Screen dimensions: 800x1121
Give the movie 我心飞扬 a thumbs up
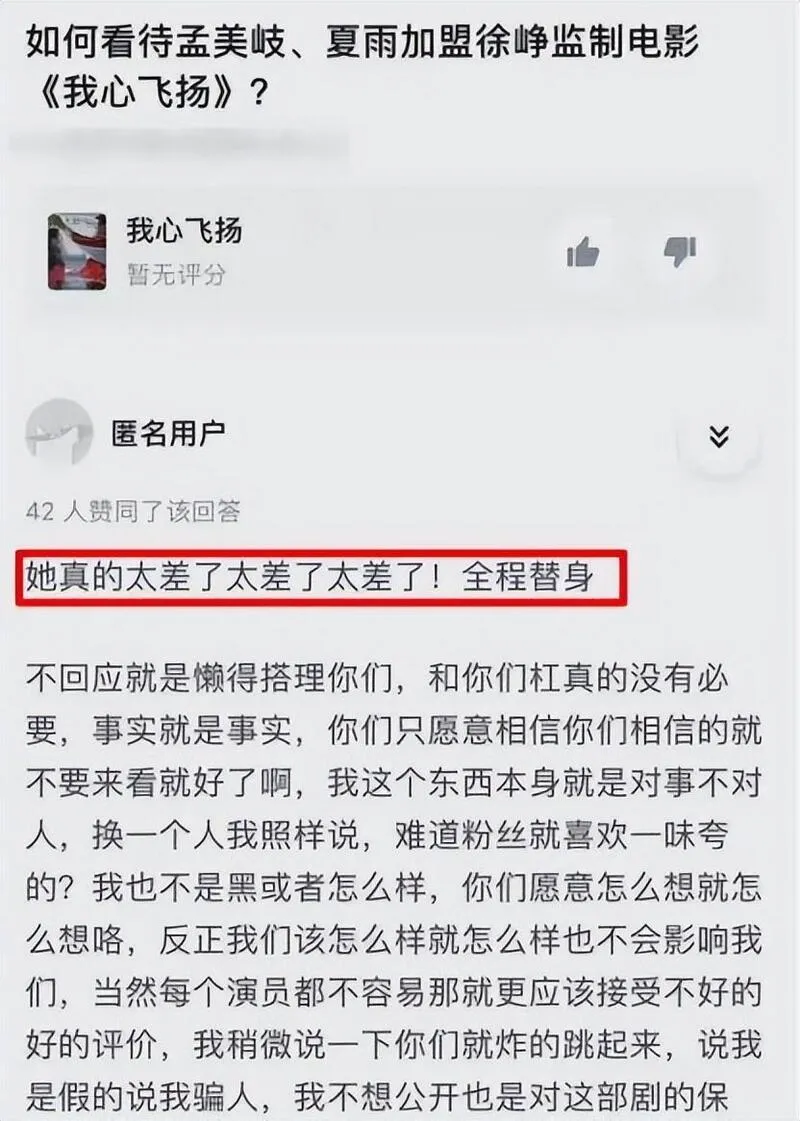pos(582,253)
